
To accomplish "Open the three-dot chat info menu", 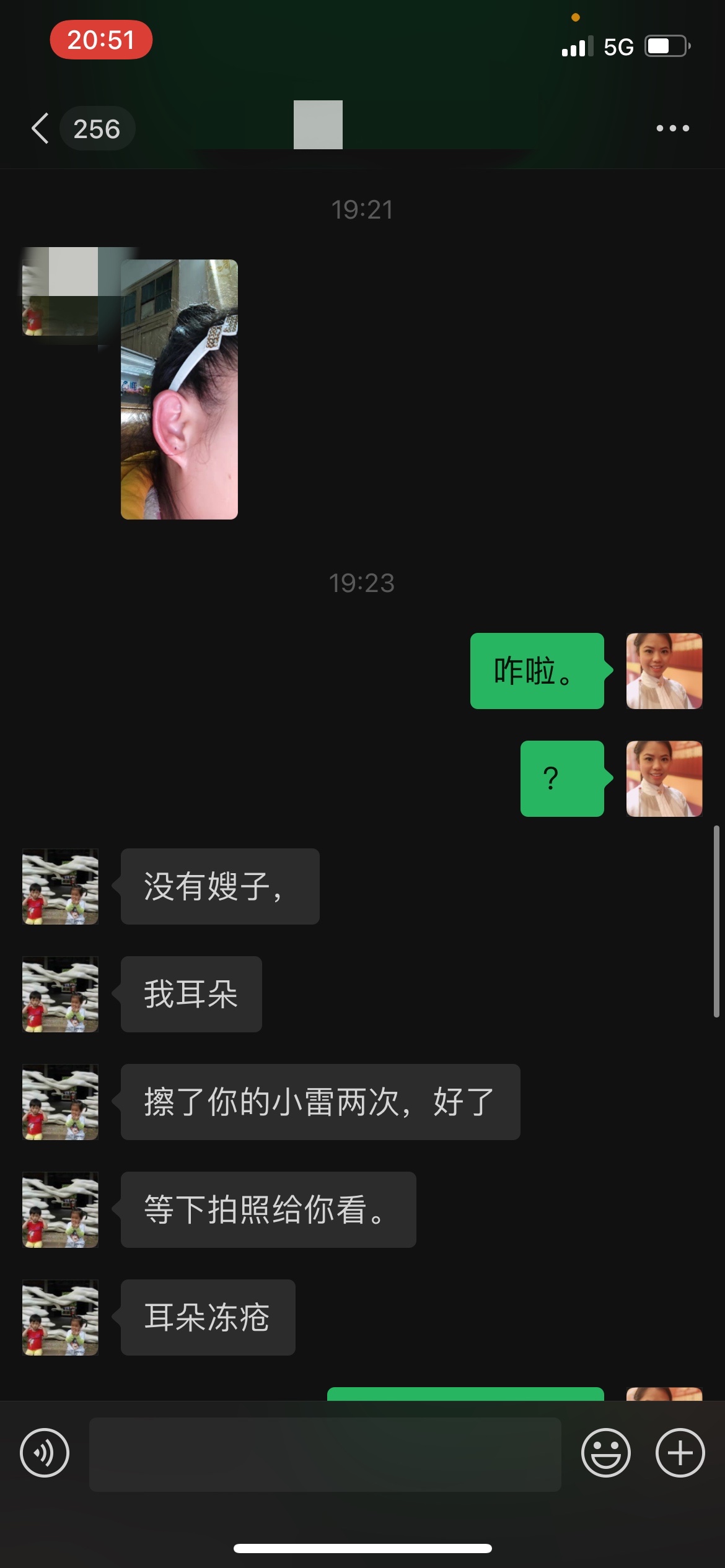I will pyautogui.click(x=672, y=128).
